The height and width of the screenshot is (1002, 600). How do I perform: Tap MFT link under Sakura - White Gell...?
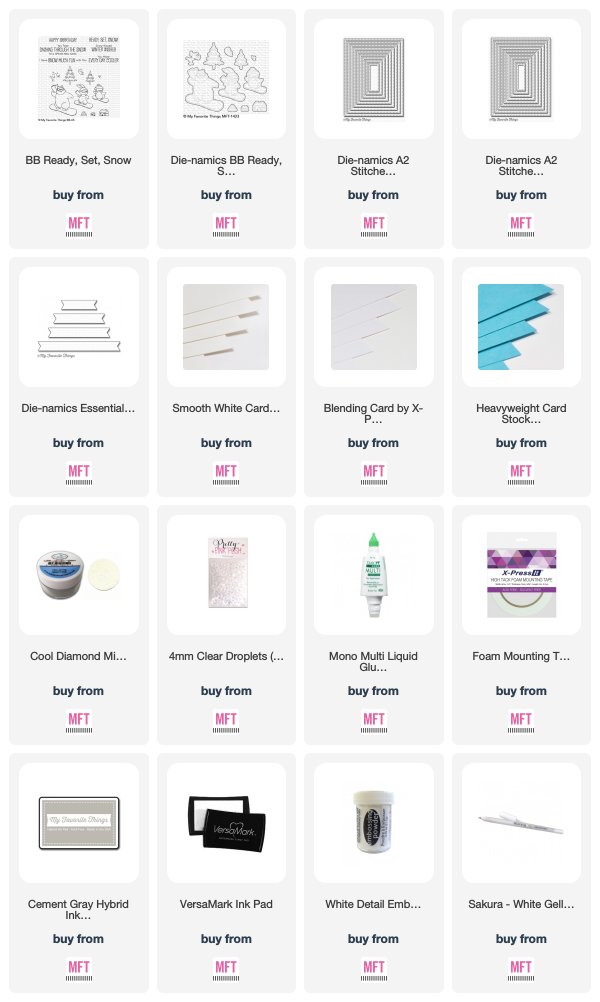pos(521,969)
